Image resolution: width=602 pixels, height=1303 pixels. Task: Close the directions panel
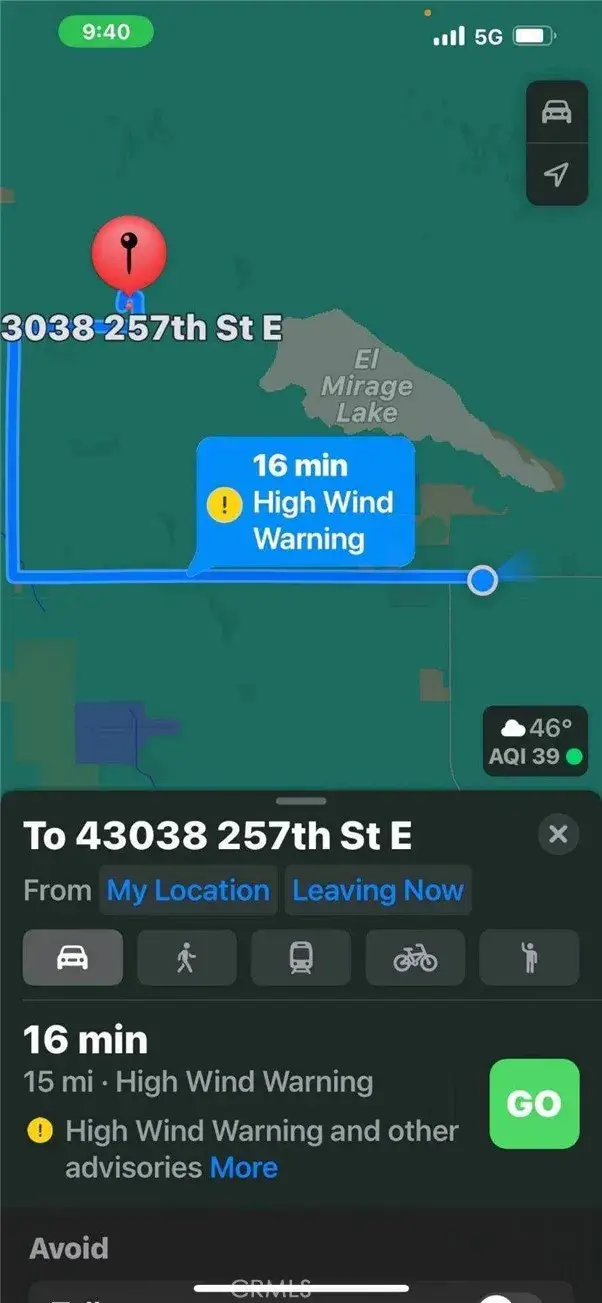(558, 834)
